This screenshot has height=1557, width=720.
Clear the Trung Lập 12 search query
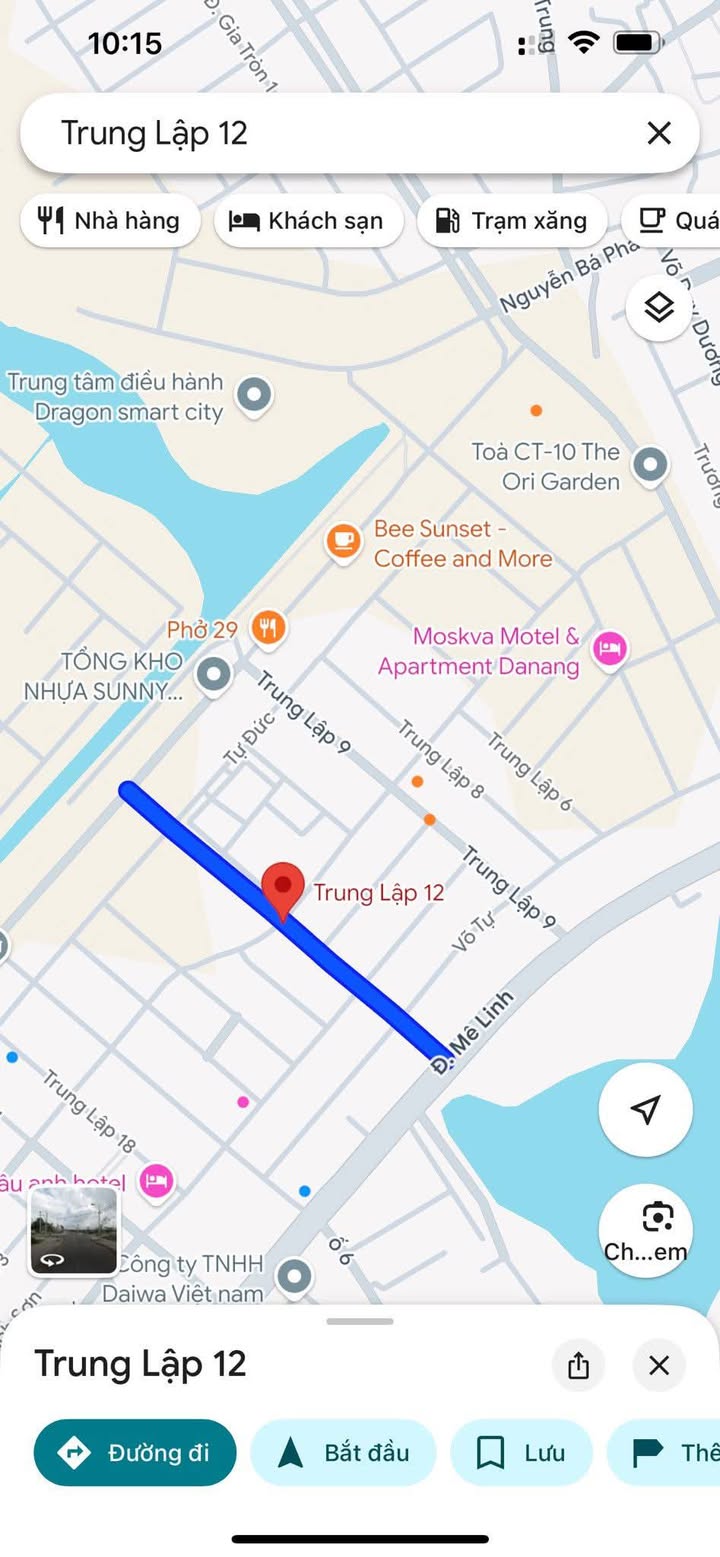659,133
